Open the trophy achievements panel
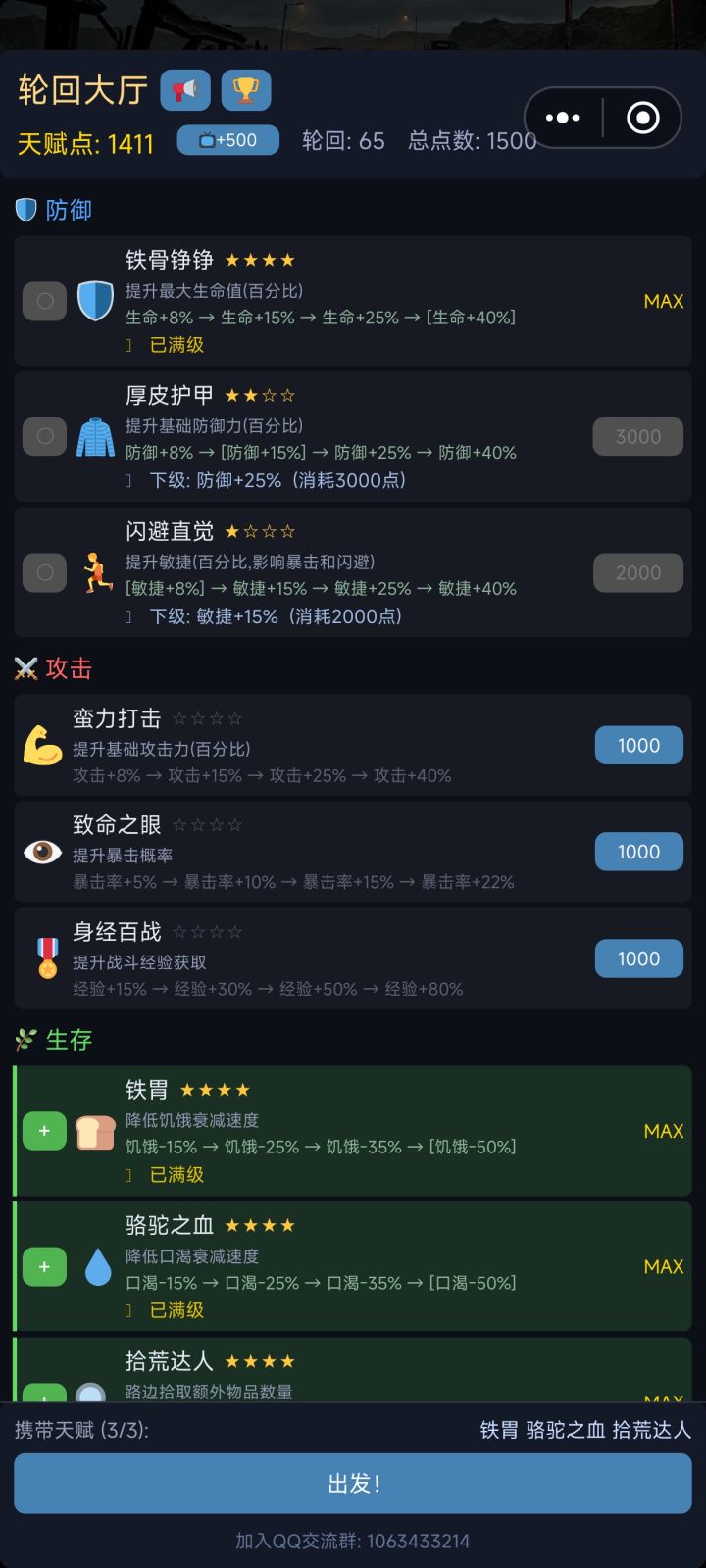The width and height of the screenshot is (706, 1568). [x=246, y=90]
